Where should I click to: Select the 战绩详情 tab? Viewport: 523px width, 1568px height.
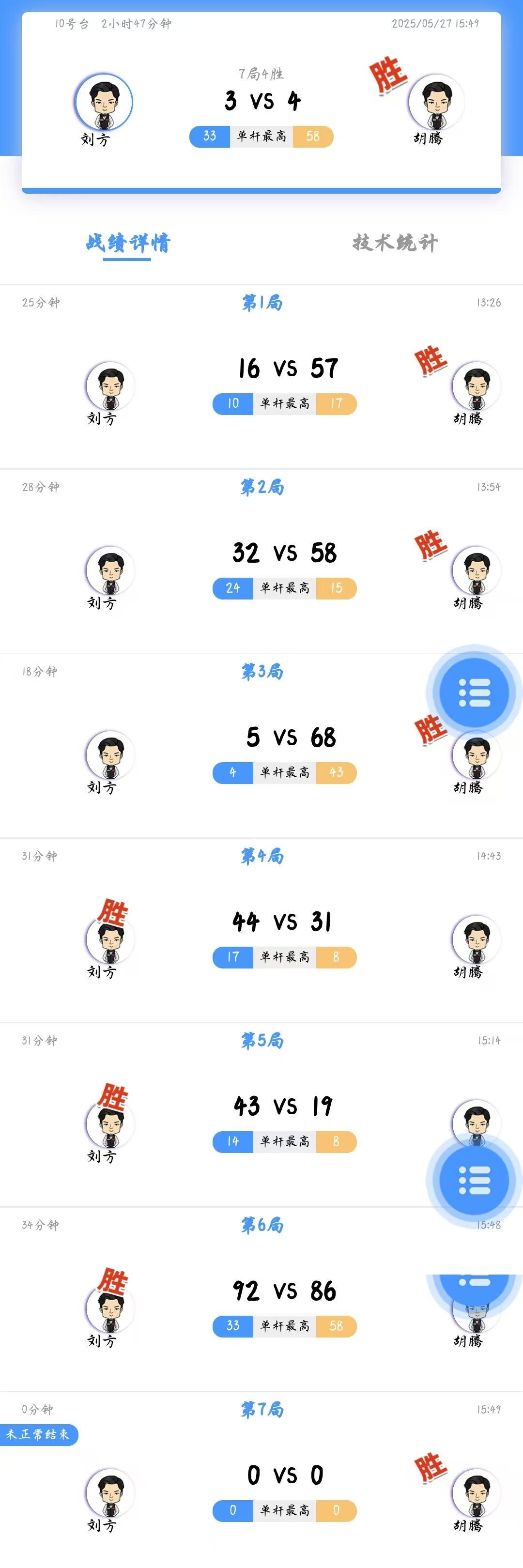click(x=128, y=243)
